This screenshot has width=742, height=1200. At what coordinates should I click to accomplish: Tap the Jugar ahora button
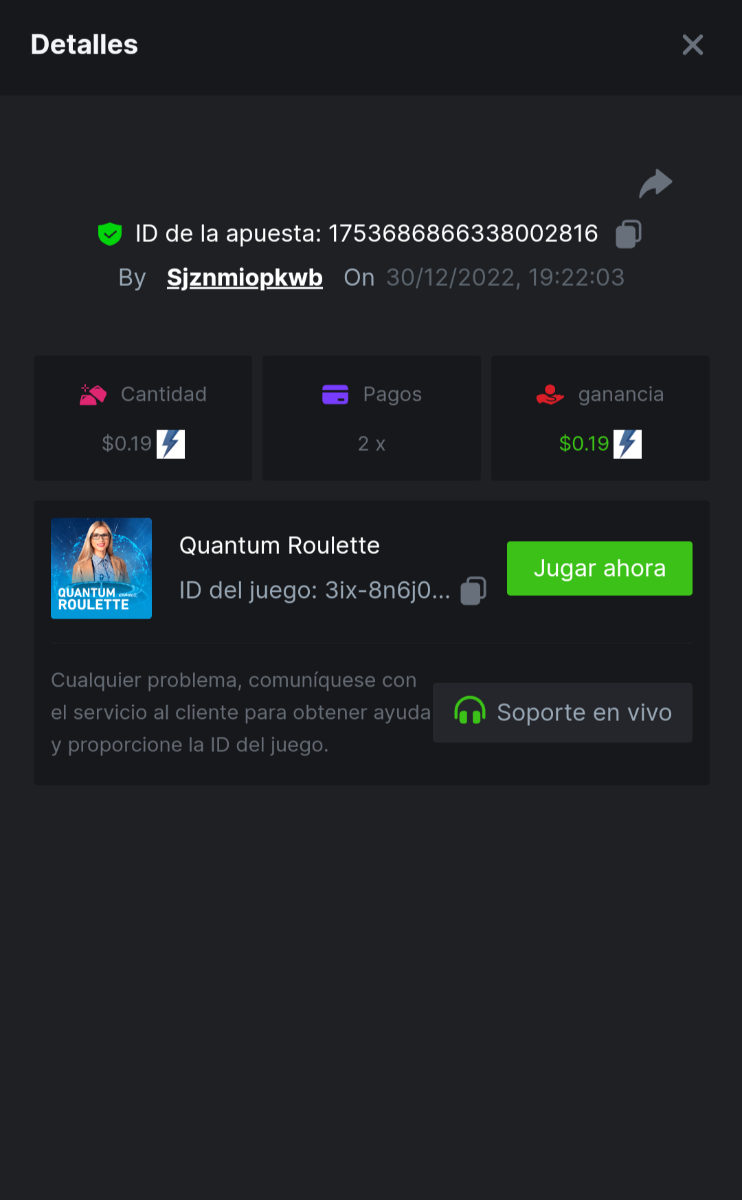pos(599,569)
